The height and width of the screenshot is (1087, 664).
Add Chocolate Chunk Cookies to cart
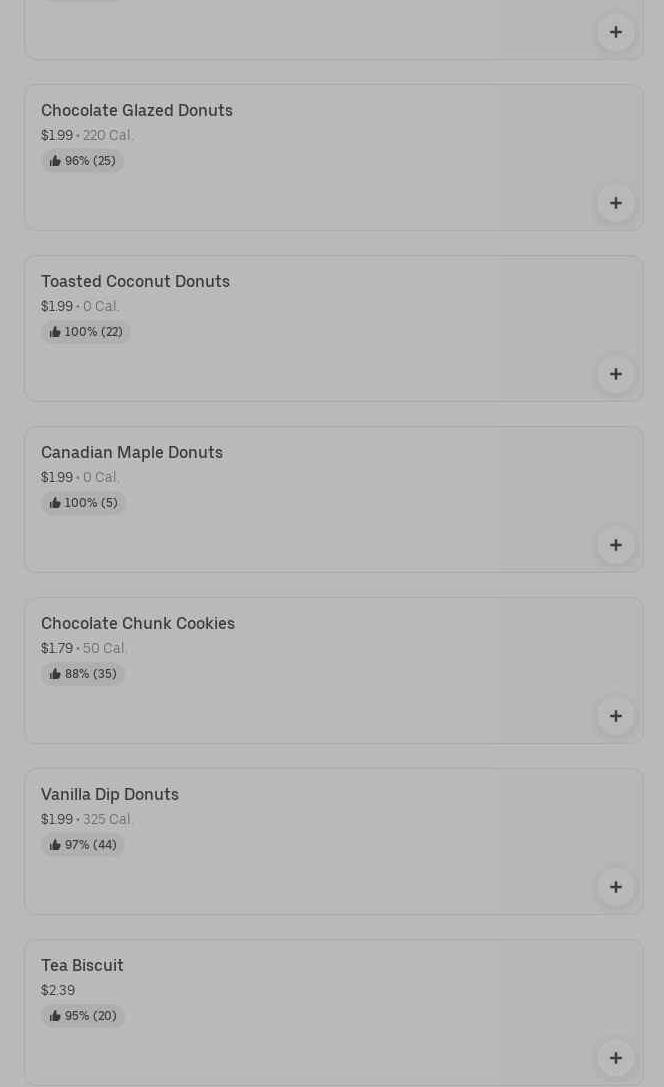[616, 716]
